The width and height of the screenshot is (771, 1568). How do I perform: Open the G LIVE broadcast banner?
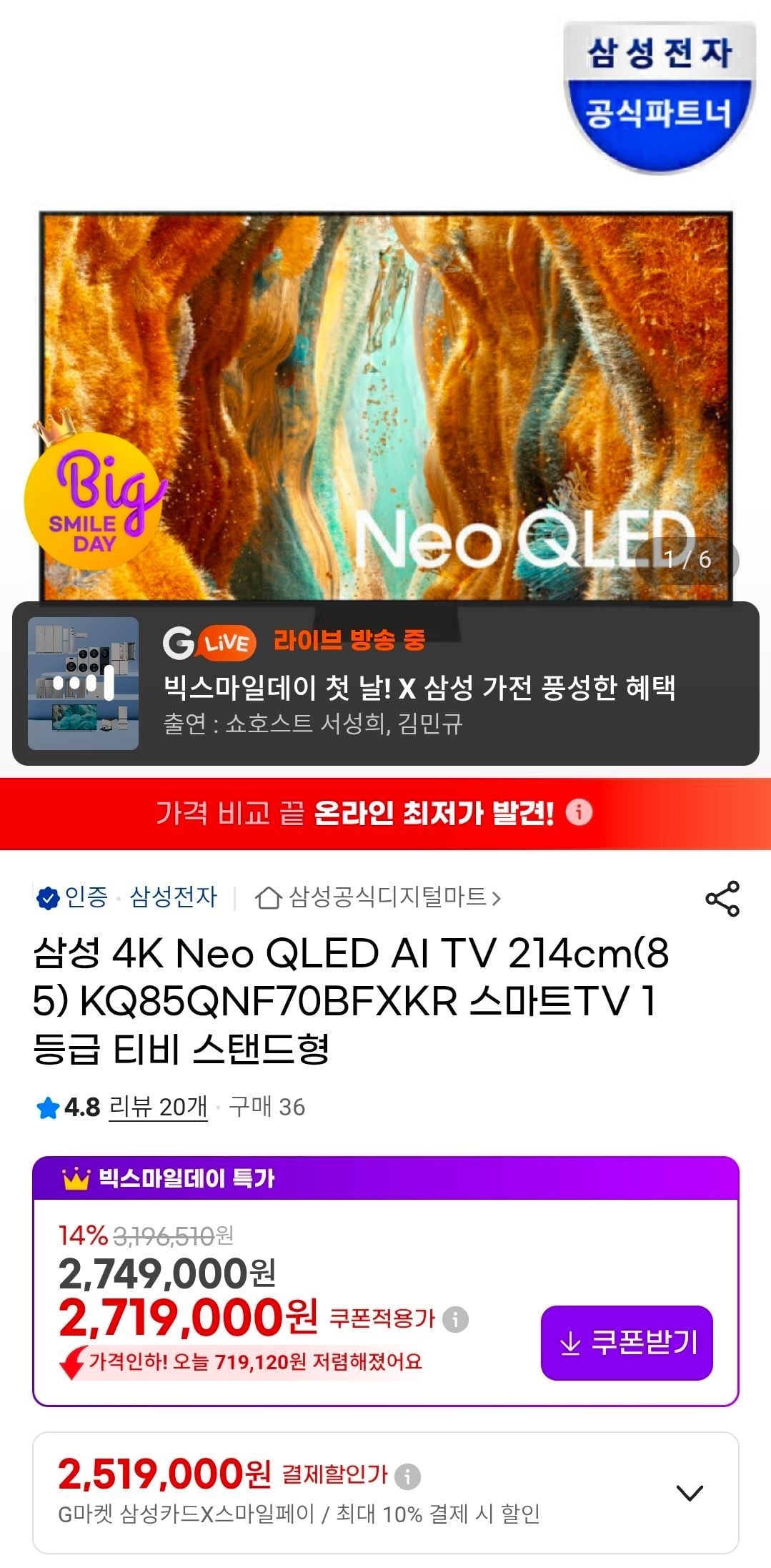386,684
